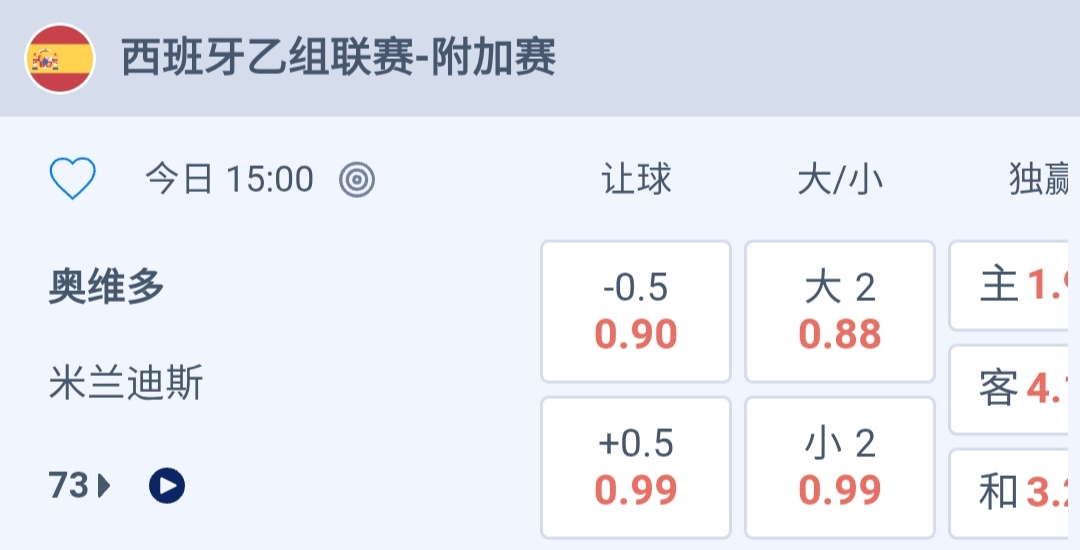Favorite the 奥维多 vs 米兰迪斯 match
This screenshot has width=1080, height=550.
pos(72,180)
